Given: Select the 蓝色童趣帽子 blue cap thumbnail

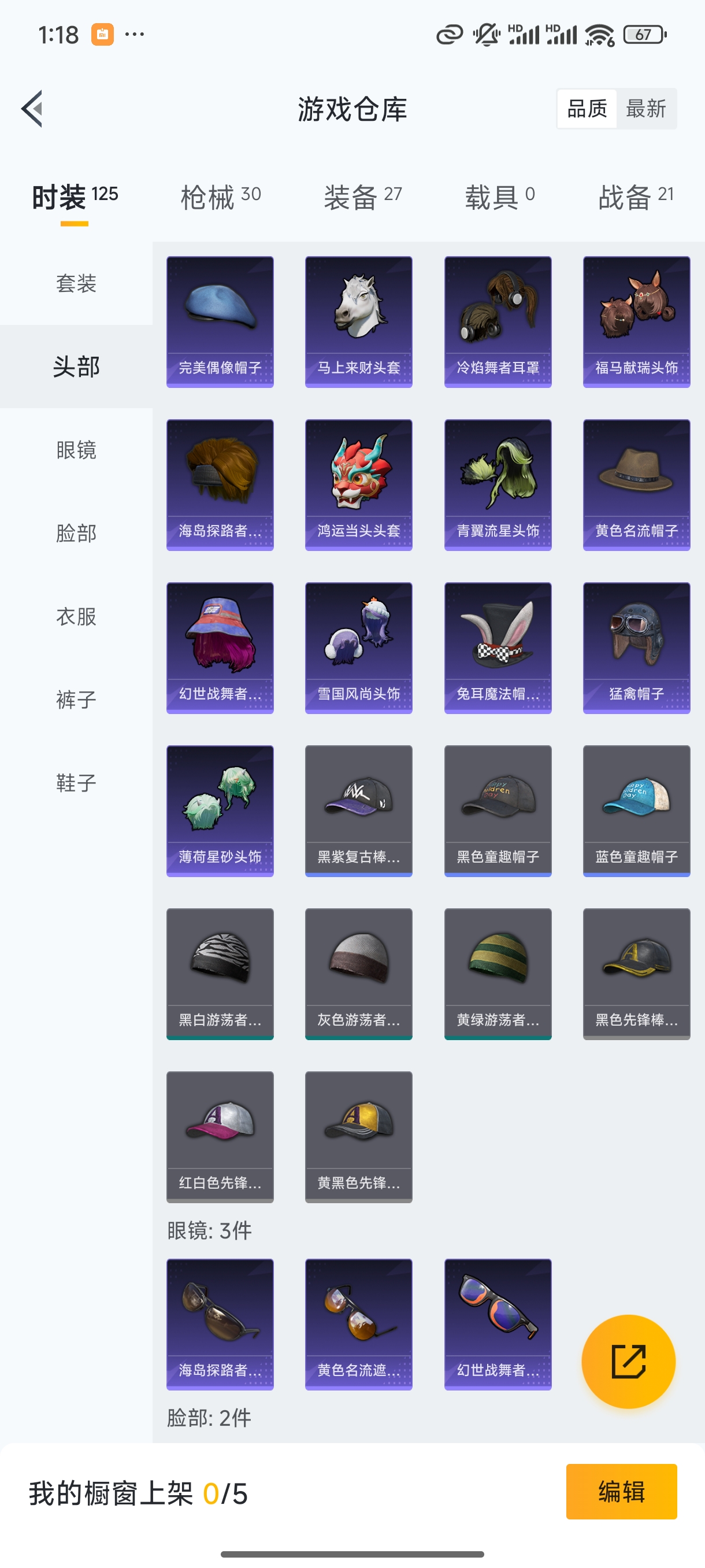Looking at the screenshot, I should 636,811.
